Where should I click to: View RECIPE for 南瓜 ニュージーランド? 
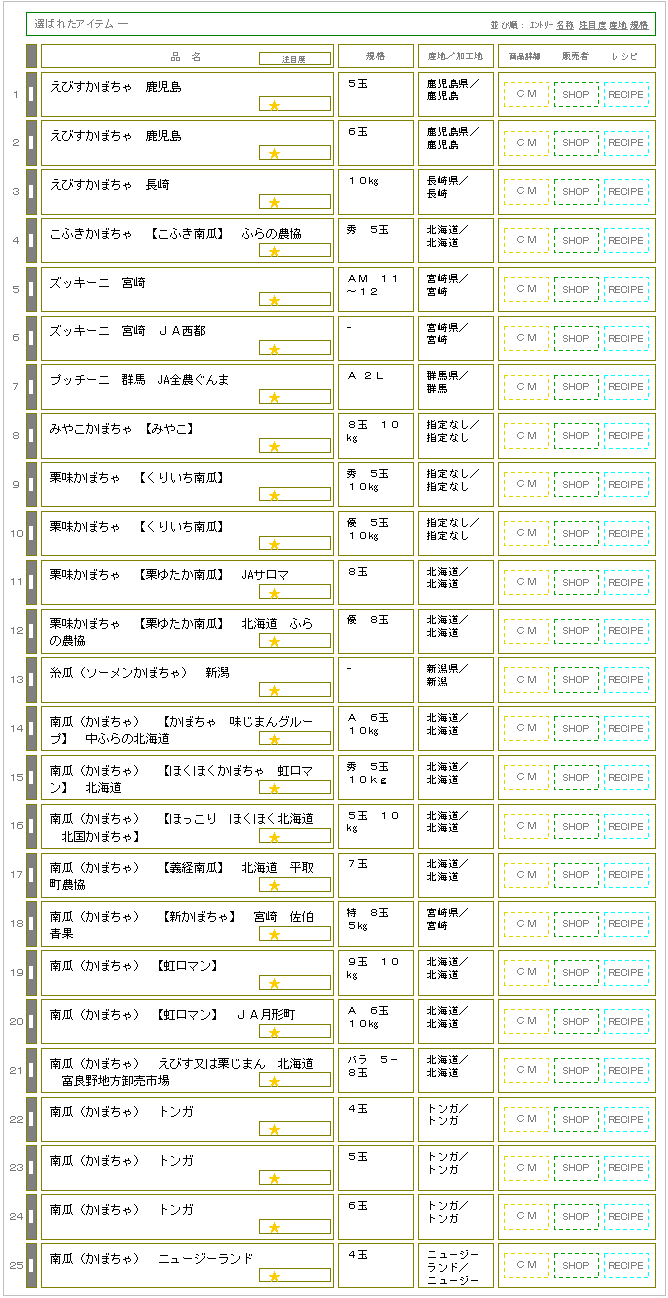626,1265
